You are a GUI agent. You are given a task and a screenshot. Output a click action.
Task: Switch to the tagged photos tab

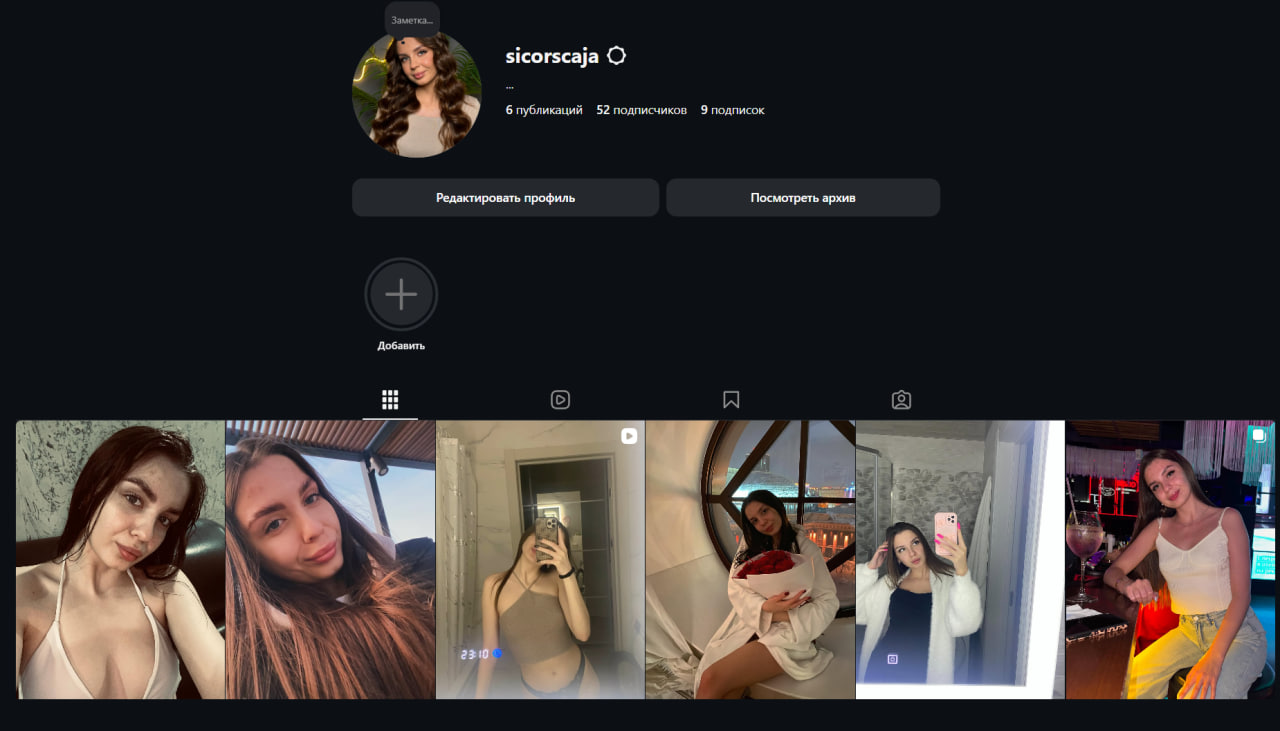click(x=901, y=400)
